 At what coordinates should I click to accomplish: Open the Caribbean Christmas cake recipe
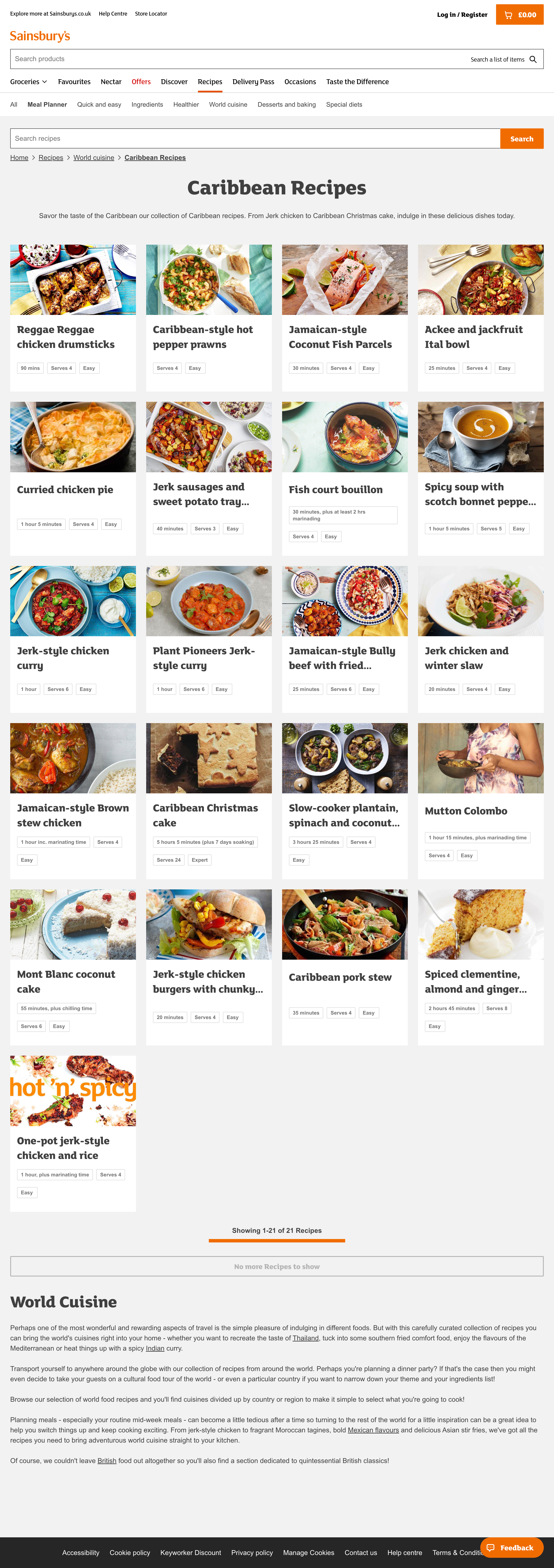point(205,815)
